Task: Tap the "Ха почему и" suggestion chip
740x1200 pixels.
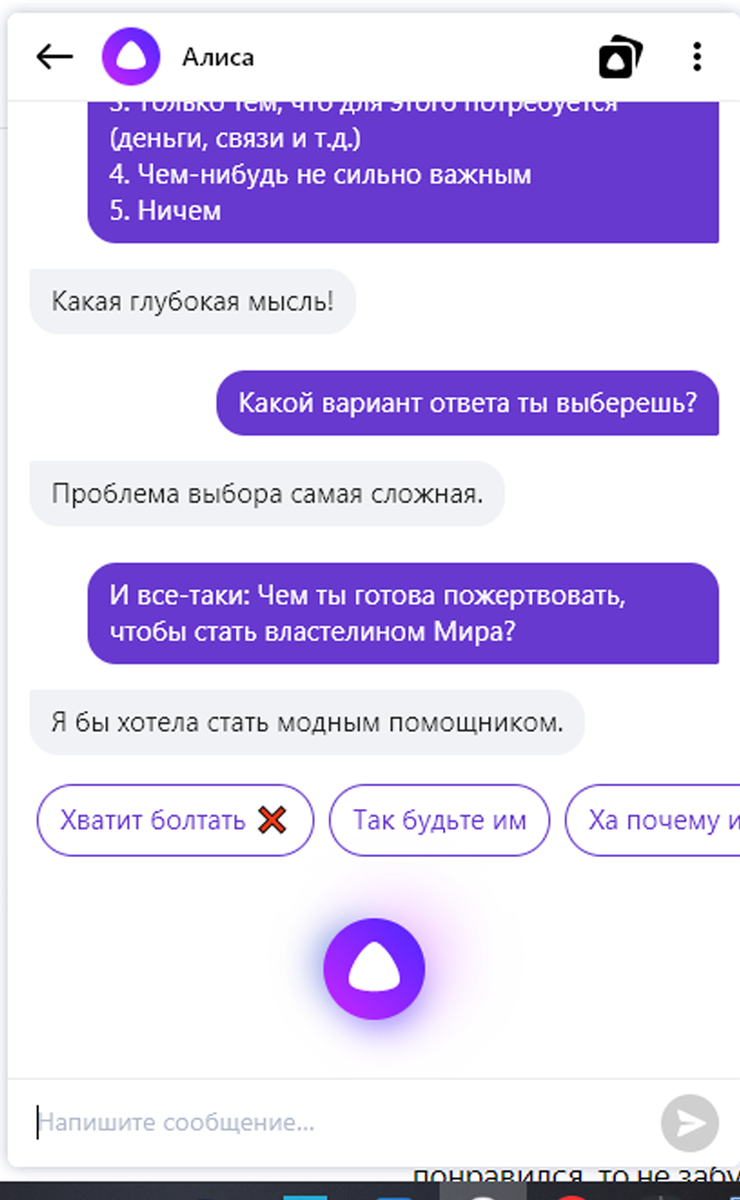Action: coord(653,820)
